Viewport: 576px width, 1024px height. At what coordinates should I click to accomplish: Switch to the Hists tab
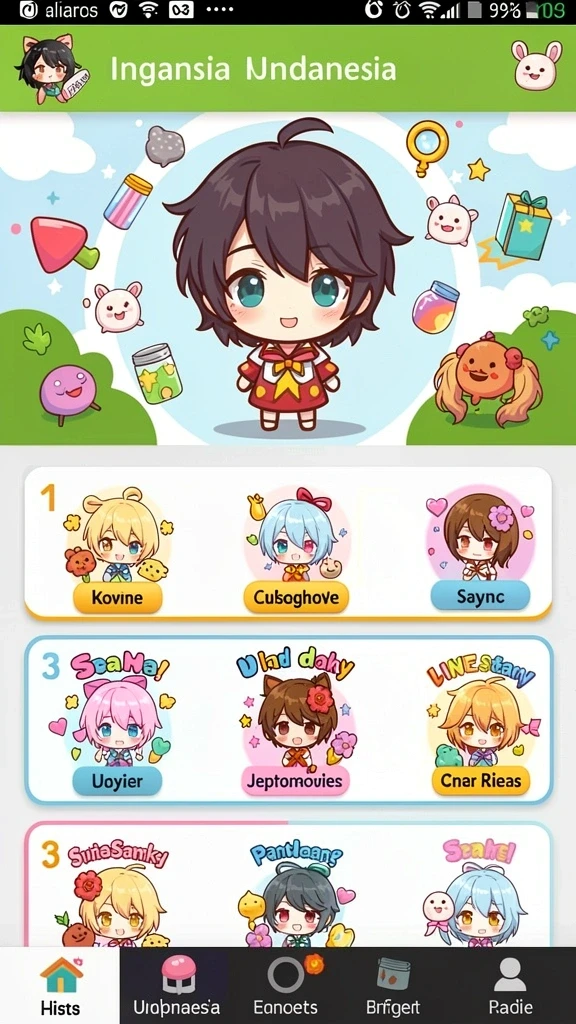[60, 985]
